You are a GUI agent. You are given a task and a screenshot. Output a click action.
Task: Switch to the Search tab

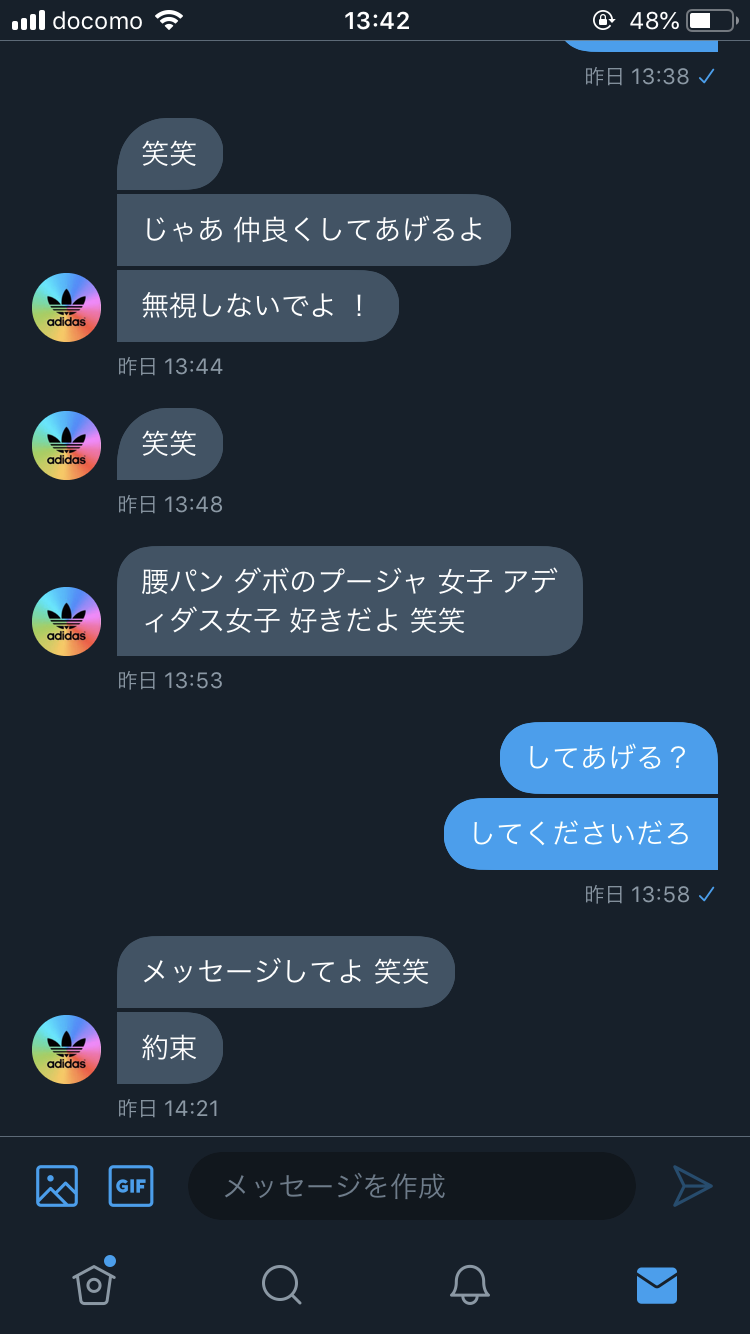coord(280,1284)
